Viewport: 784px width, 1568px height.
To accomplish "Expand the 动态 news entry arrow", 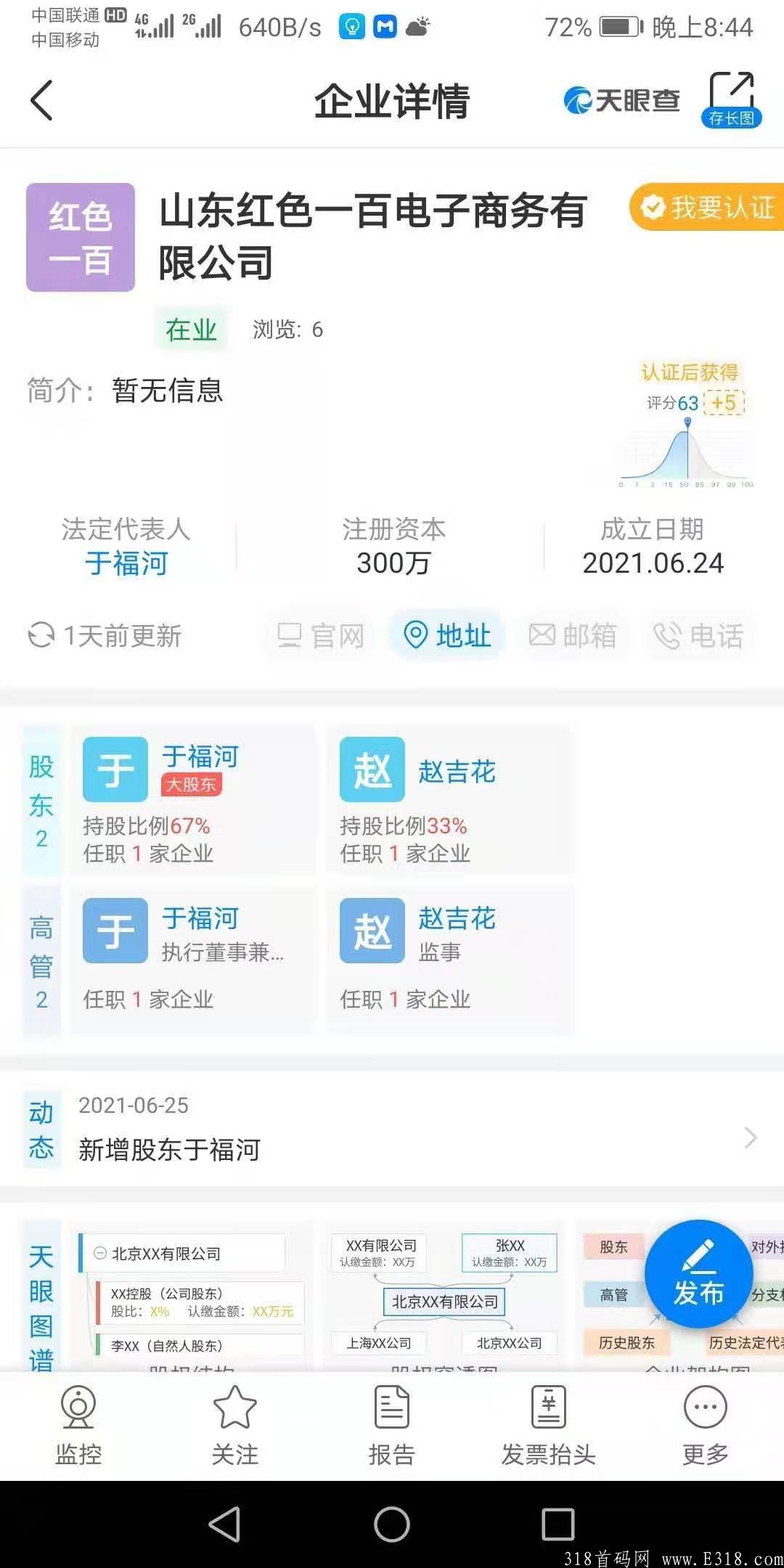I will click(x=749, y=1137).
